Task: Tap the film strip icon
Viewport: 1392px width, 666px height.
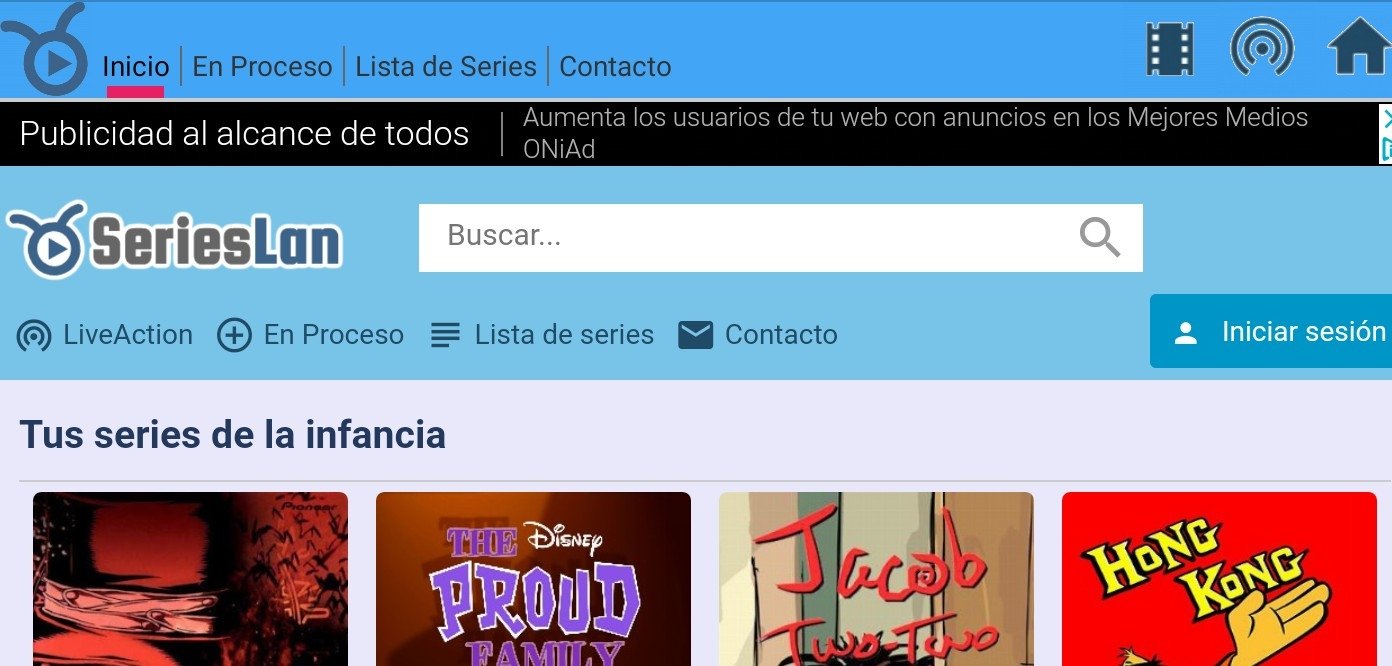Action: click(1170, 48)
